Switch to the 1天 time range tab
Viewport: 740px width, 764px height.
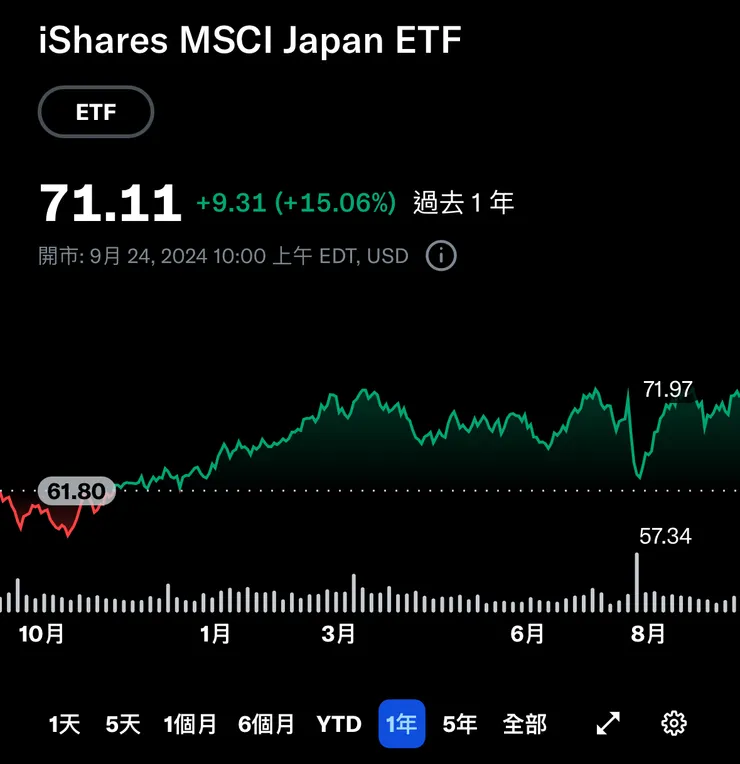pyautogui.click(x=63, y=723)
